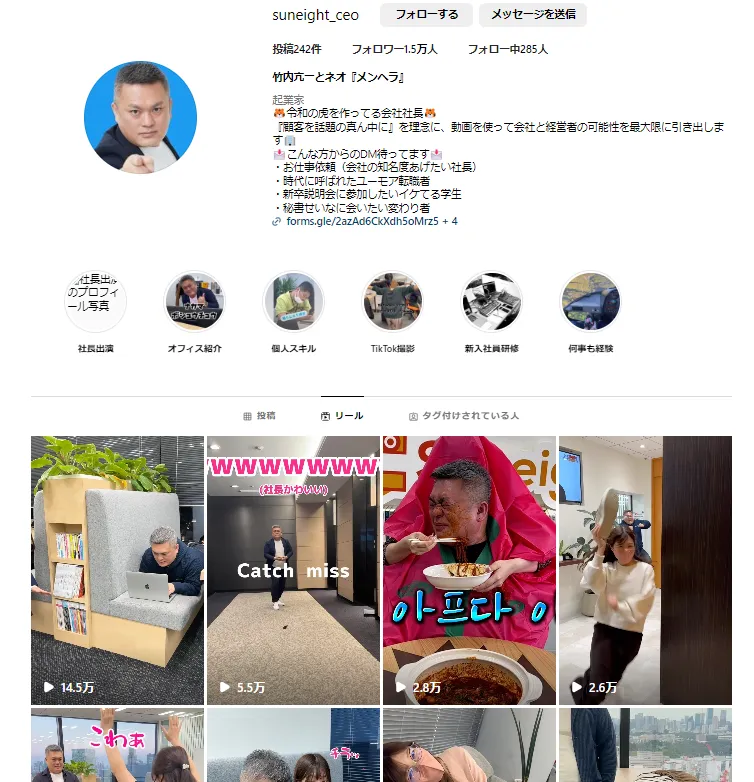The image size is (754, 782).
Task: Open the Catch miss reel
Action: click(x=293, y=570)
